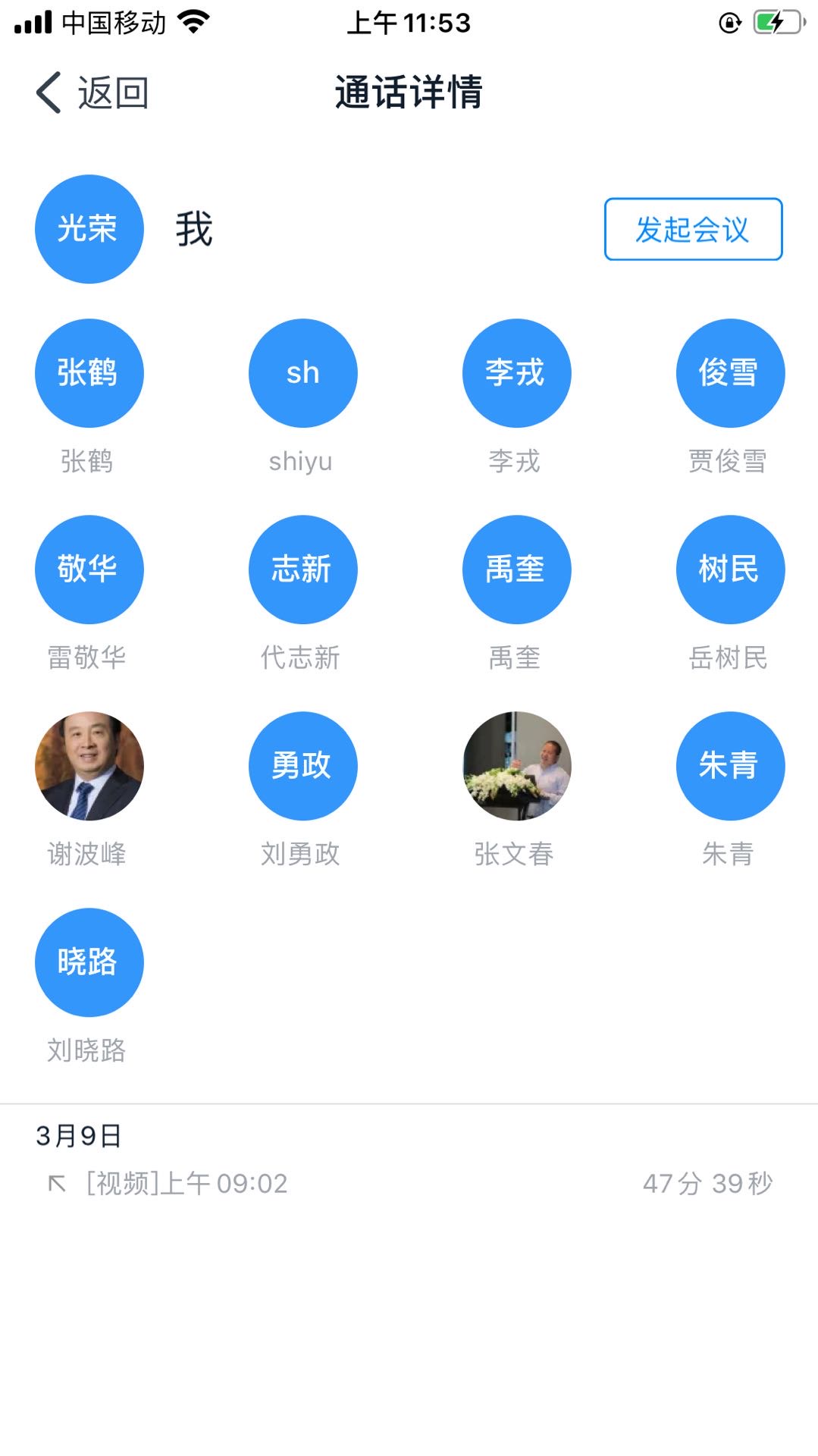Open 贾俊雪's contact avatar
Image resolution: width=818 pixels, height=1456 pixels.
tap(730, 373)
